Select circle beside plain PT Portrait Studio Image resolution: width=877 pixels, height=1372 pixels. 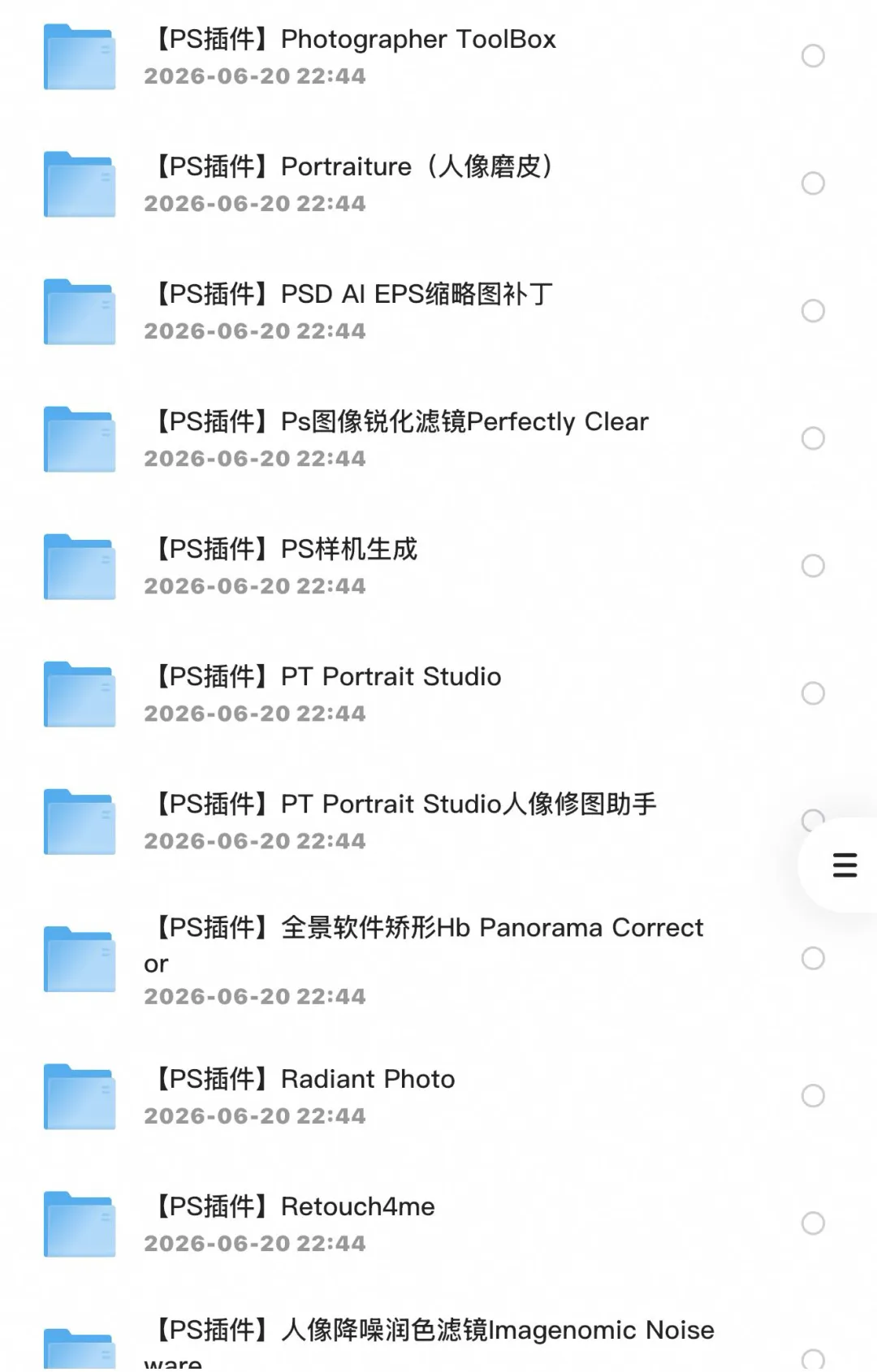(x=813, y=693)
